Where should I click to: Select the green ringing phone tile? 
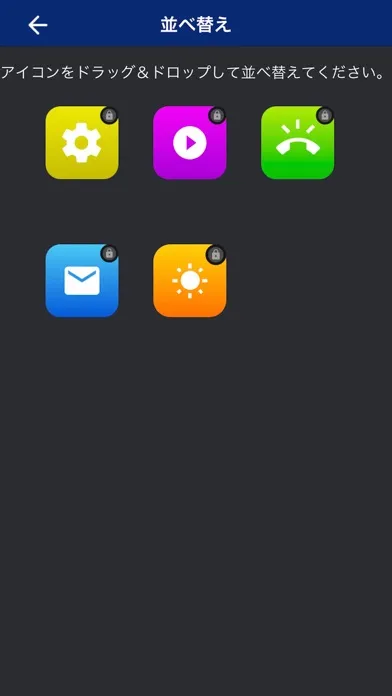click(x=297, y=142)
